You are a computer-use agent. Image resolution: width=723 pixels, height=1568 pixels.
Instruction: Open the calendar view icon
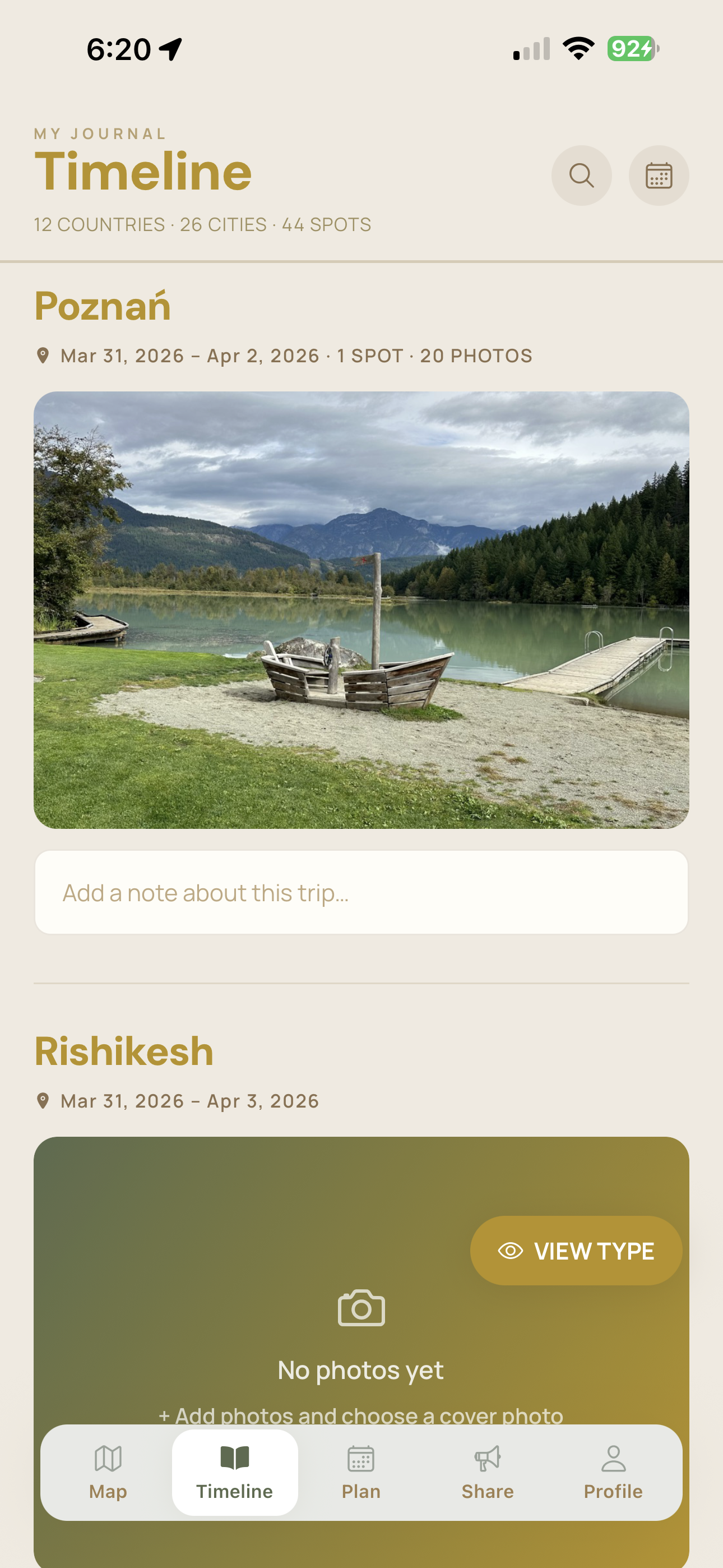tap(659, 176)
